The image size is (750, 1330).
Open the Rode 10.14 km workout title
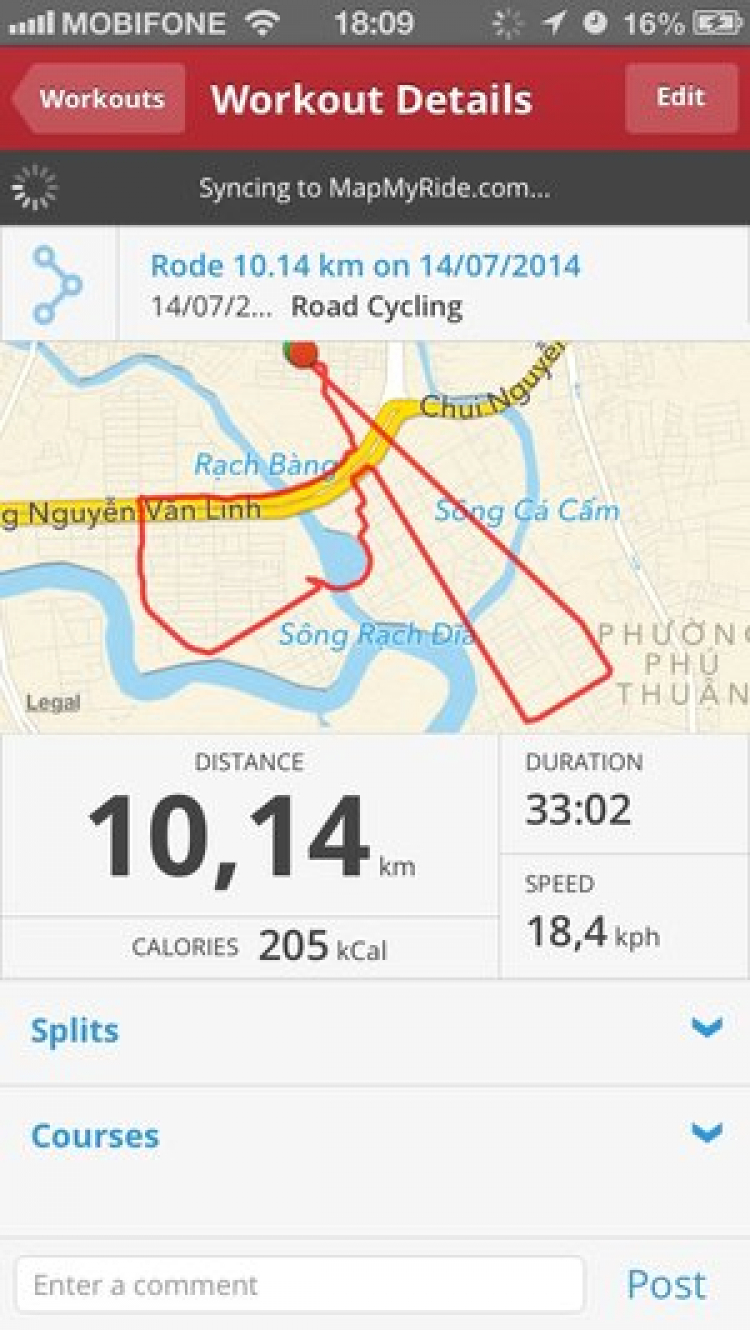[365, 266]
